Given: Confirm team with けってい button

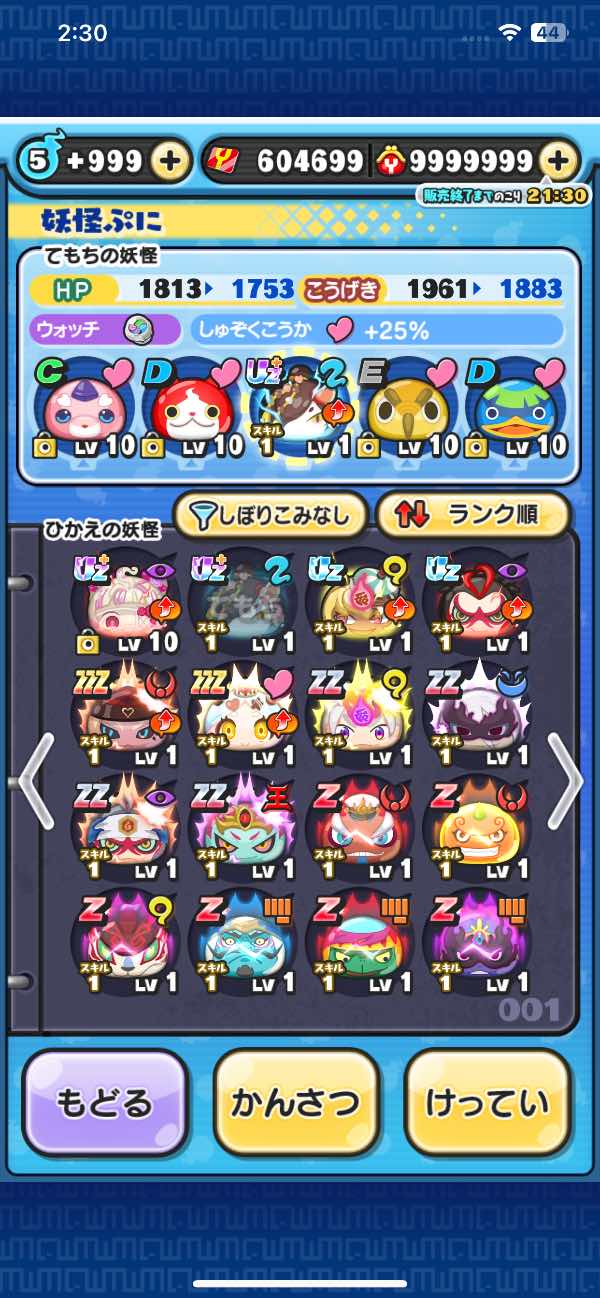Looking at the screenshot, I should coord(488,1103).
